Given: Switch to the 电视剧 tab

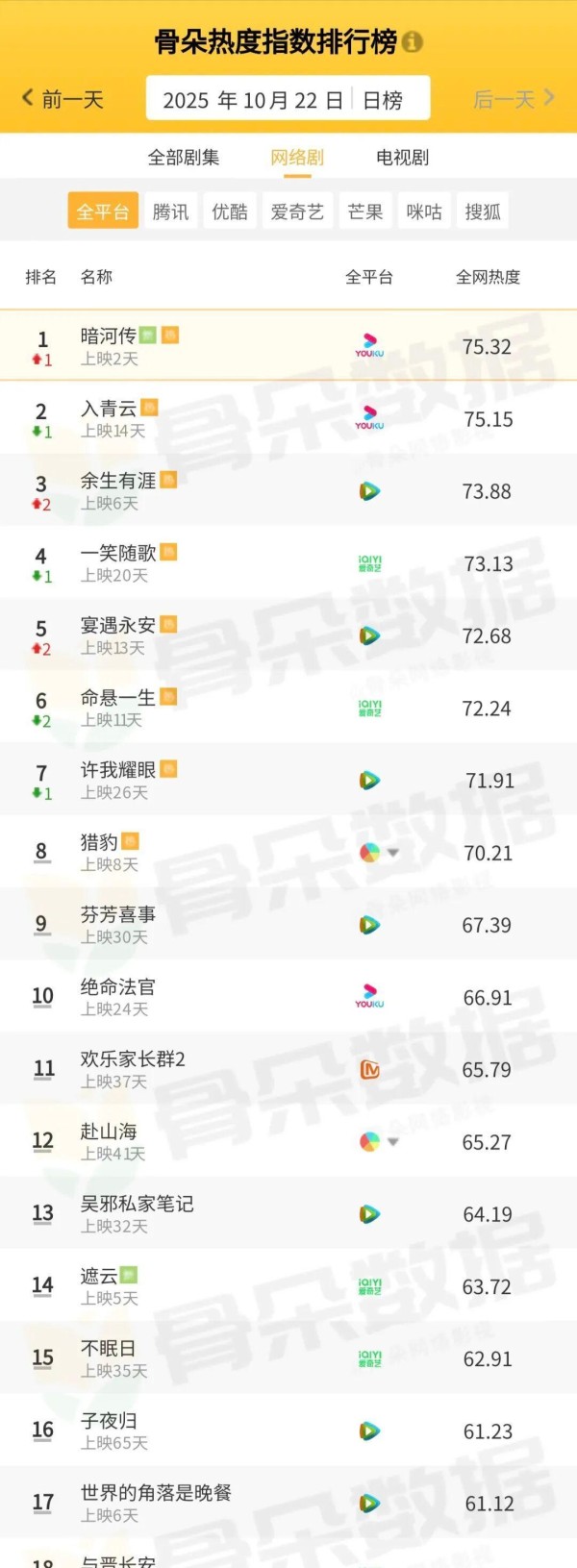Looking at the screenshot, I should coord(402,157).
